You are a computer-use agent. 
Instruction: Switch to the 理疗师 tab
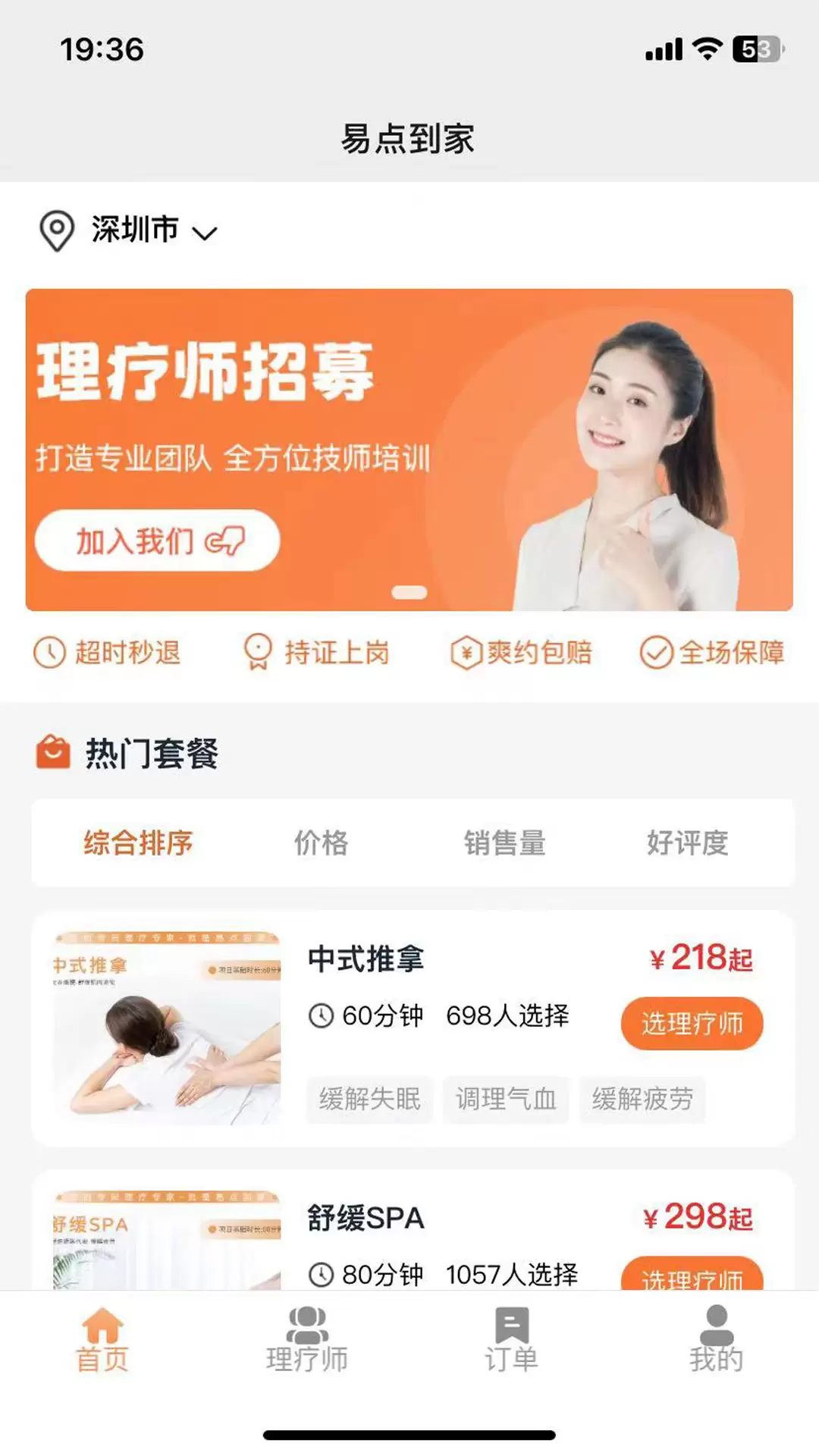point(307,1340)
